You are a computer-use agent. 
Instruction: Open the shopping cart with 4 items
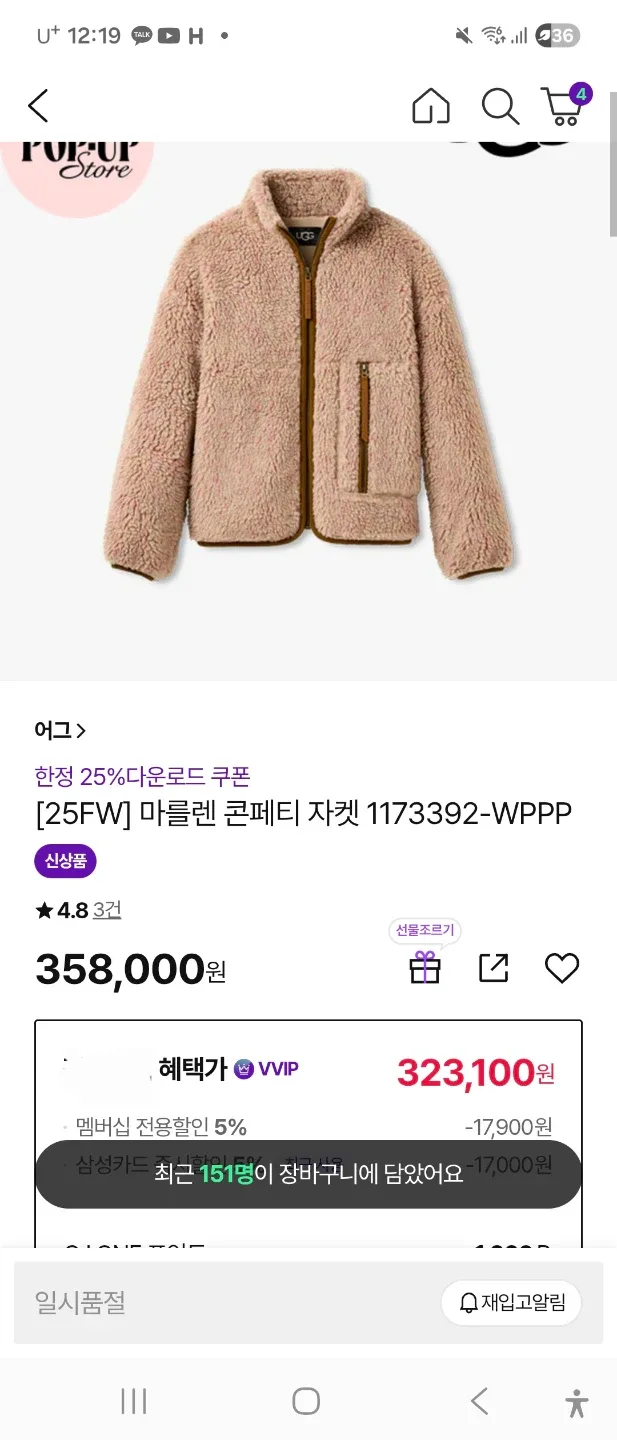[563, 106]
